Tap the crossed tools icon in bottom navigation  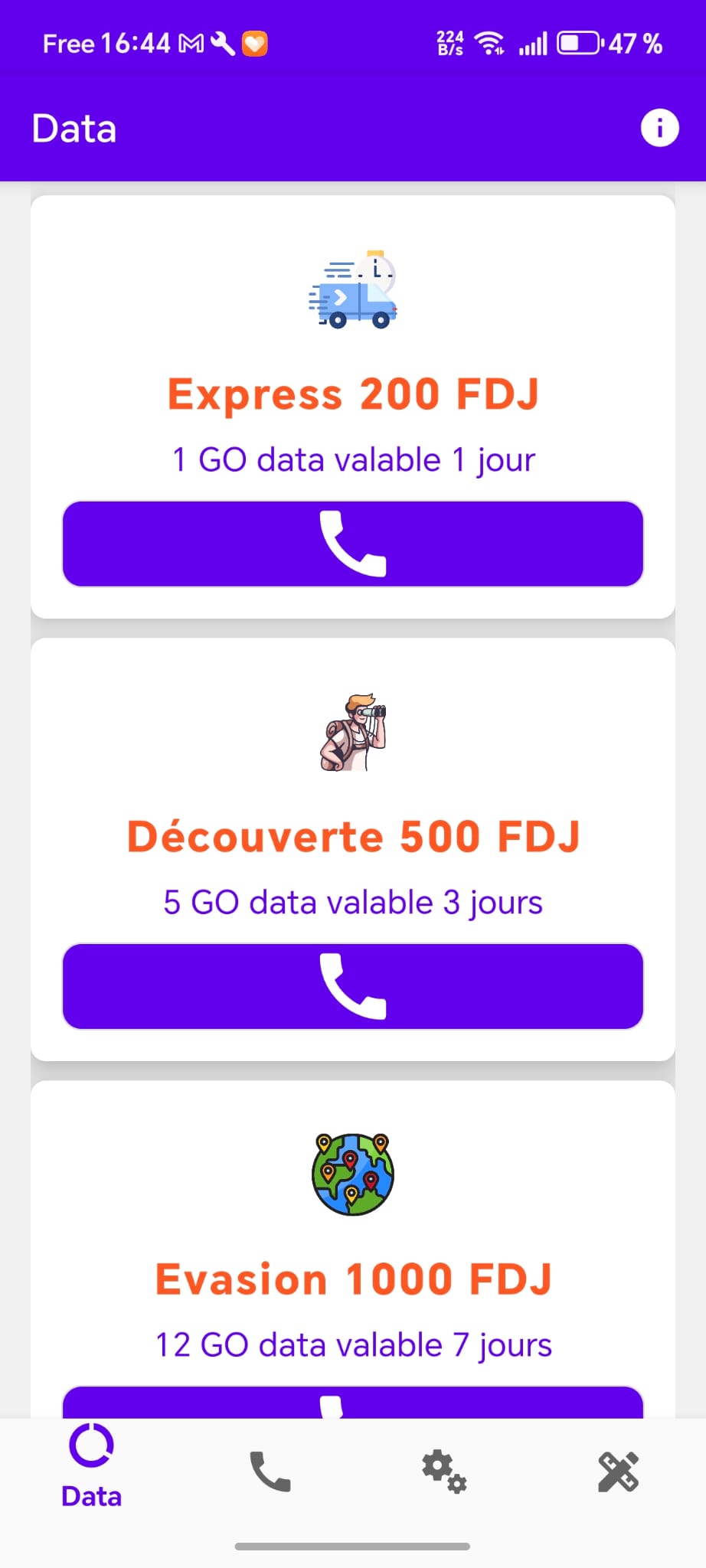click(617, 1470)
